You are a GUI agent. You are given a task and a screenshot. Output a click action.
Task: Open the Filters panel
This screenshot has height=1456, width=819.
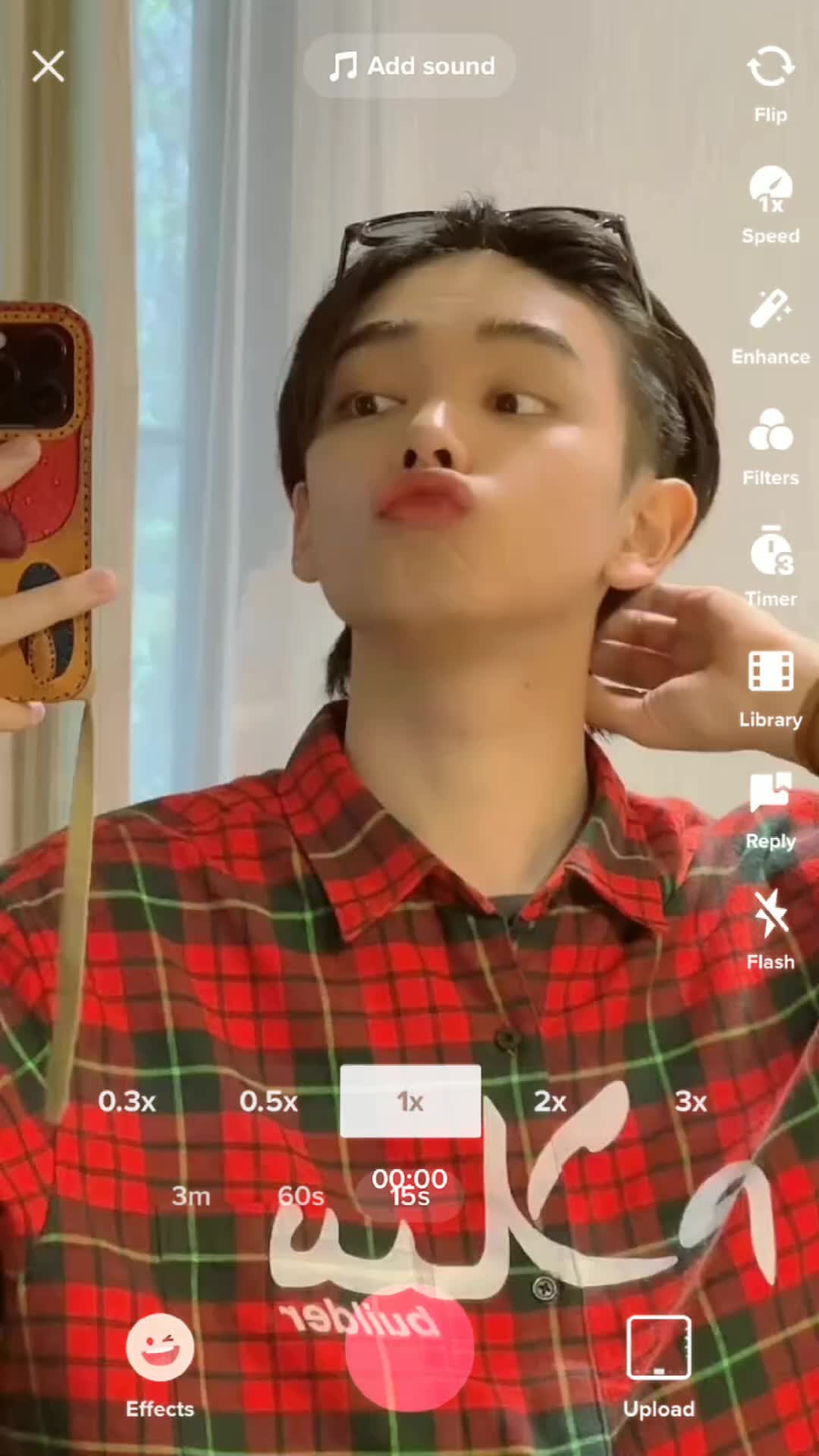click(x=770, y=446)
